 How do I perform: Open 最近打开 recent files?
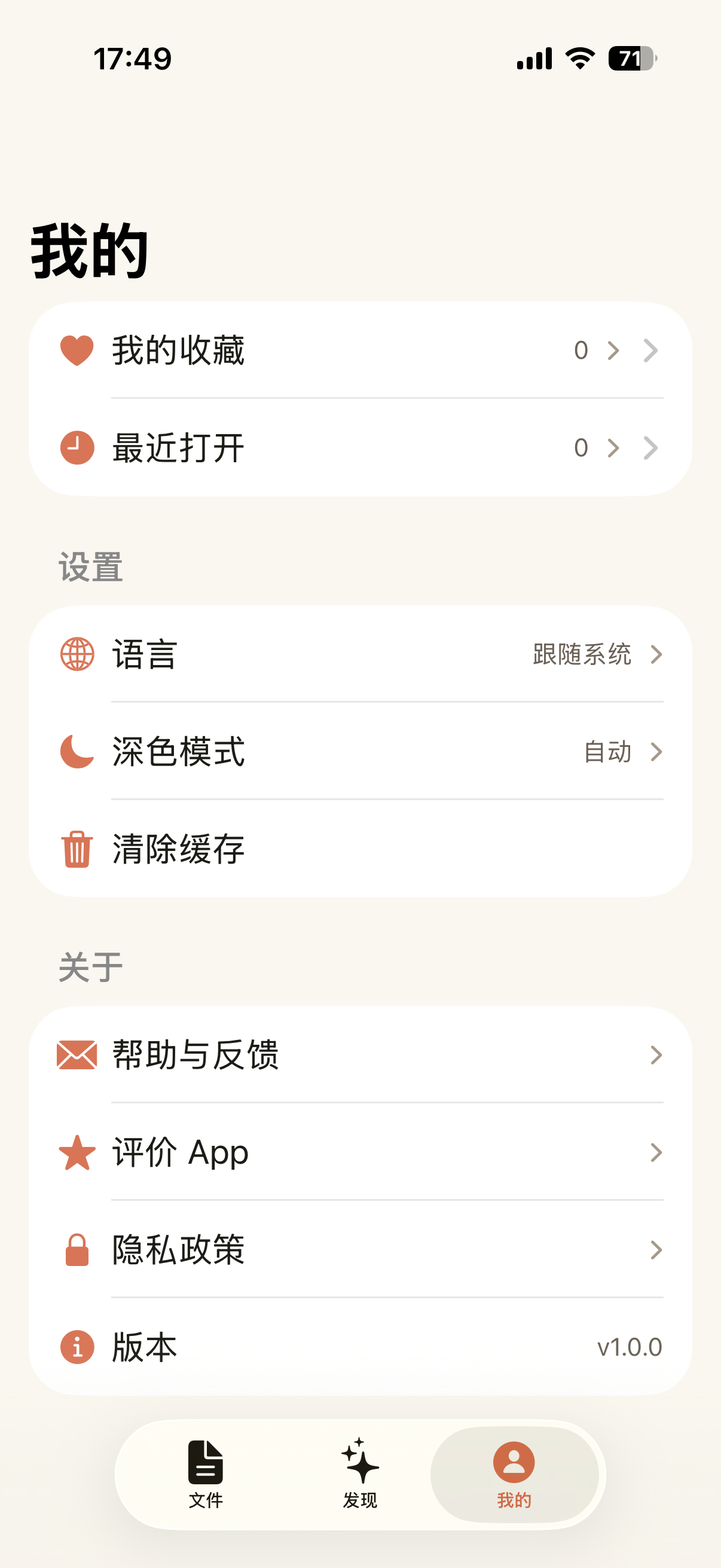pyautogui.click(x=360, y=447)
